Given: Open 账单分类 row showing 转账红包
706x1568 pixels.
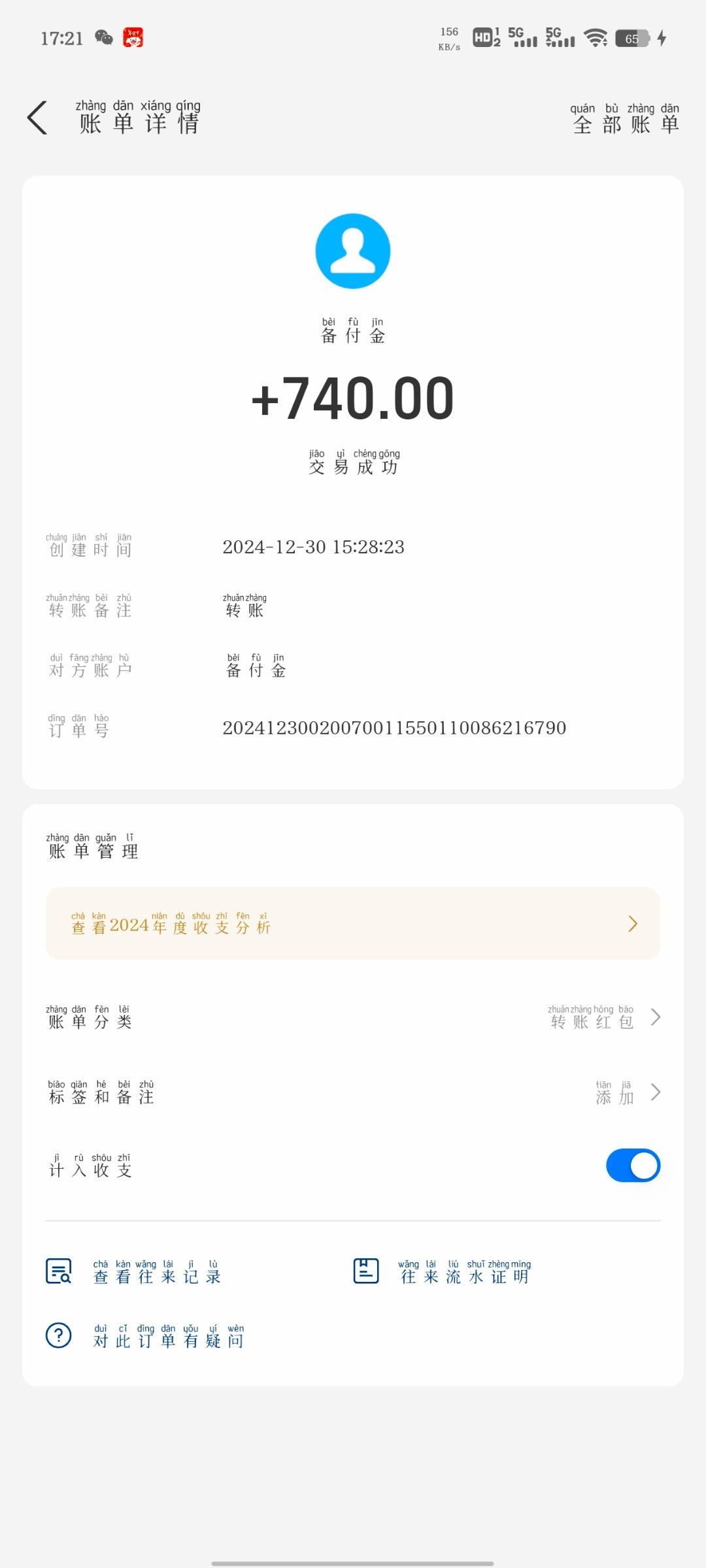Looking at the screenshot, I should click(x=353, y=1017).
